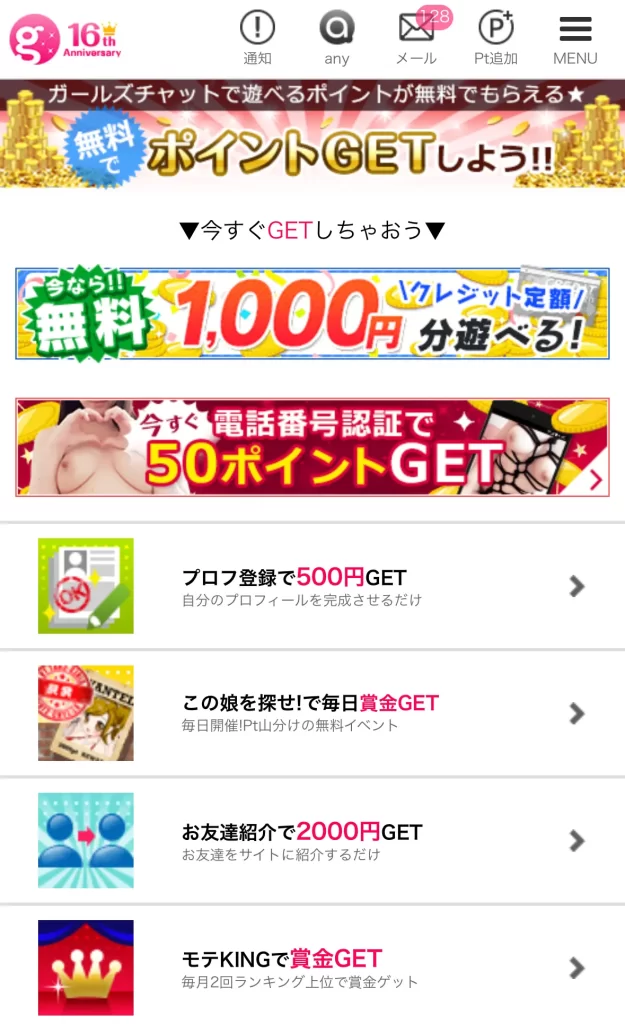The height and width of the screenshot is (1024, 625).
Task: Open the 通知 notifications icon
Action: pos(257,38)
